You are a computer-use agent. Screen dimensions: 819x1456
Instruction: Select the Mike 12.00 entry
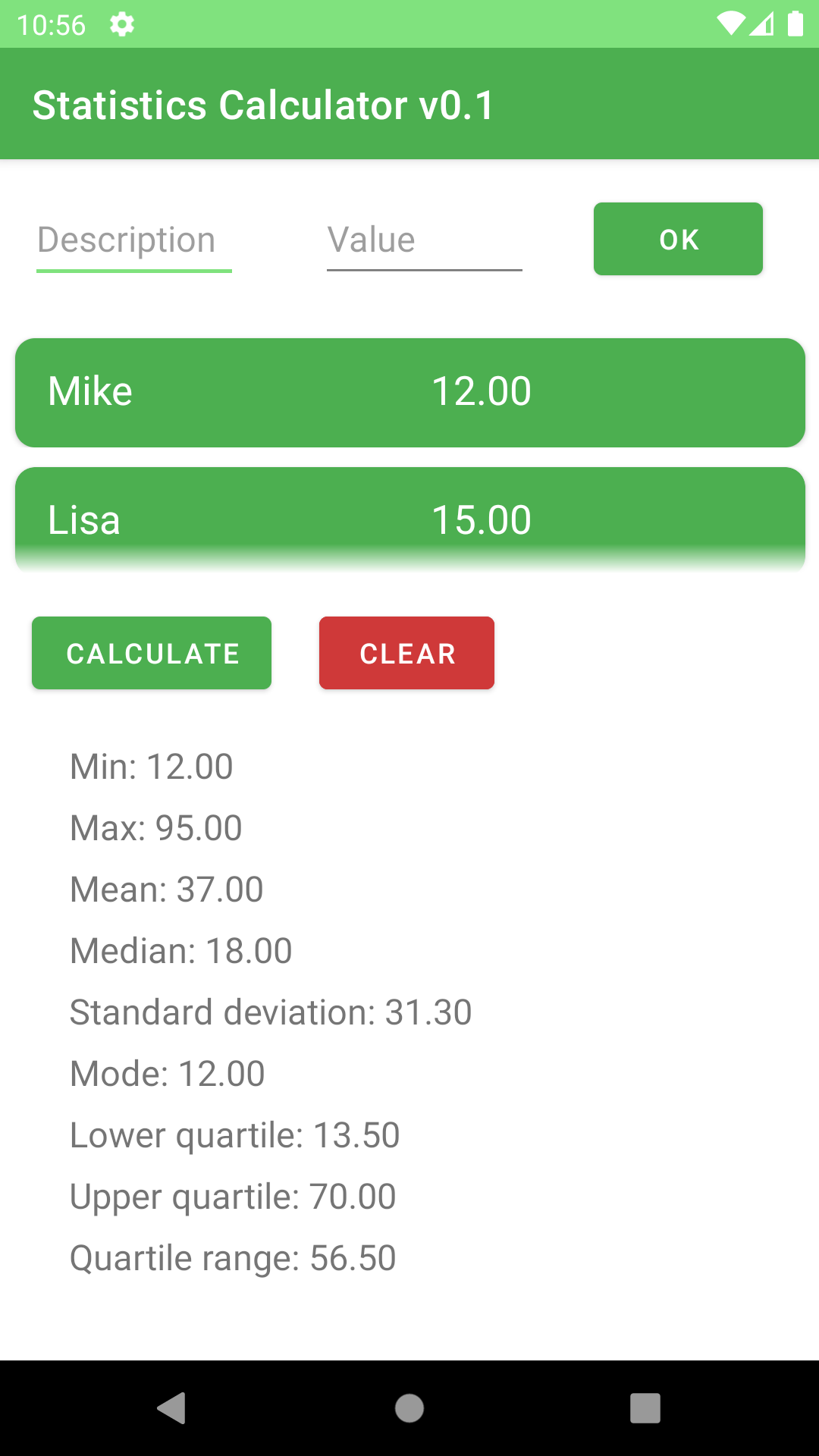(409, 392)
